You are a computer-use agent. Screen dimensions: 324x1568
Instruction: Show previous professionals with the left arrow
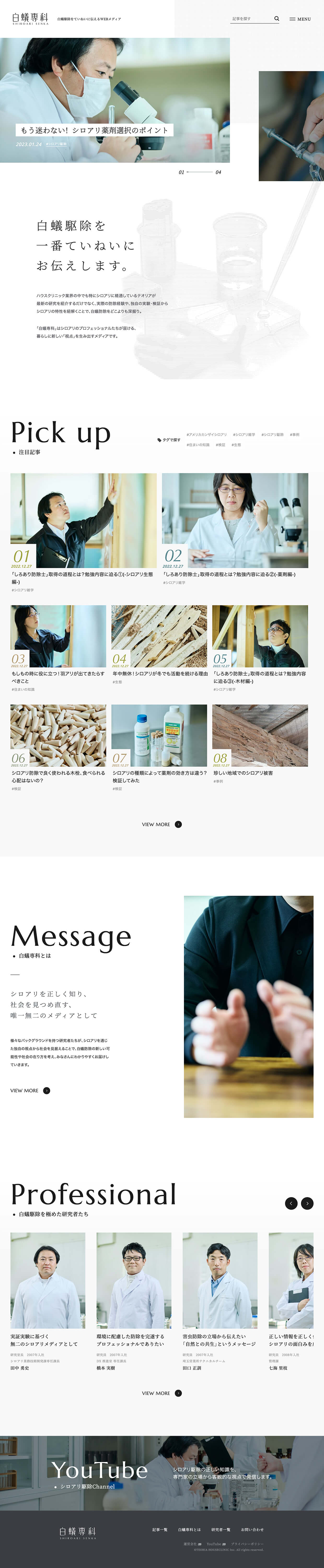point(291,1203)
